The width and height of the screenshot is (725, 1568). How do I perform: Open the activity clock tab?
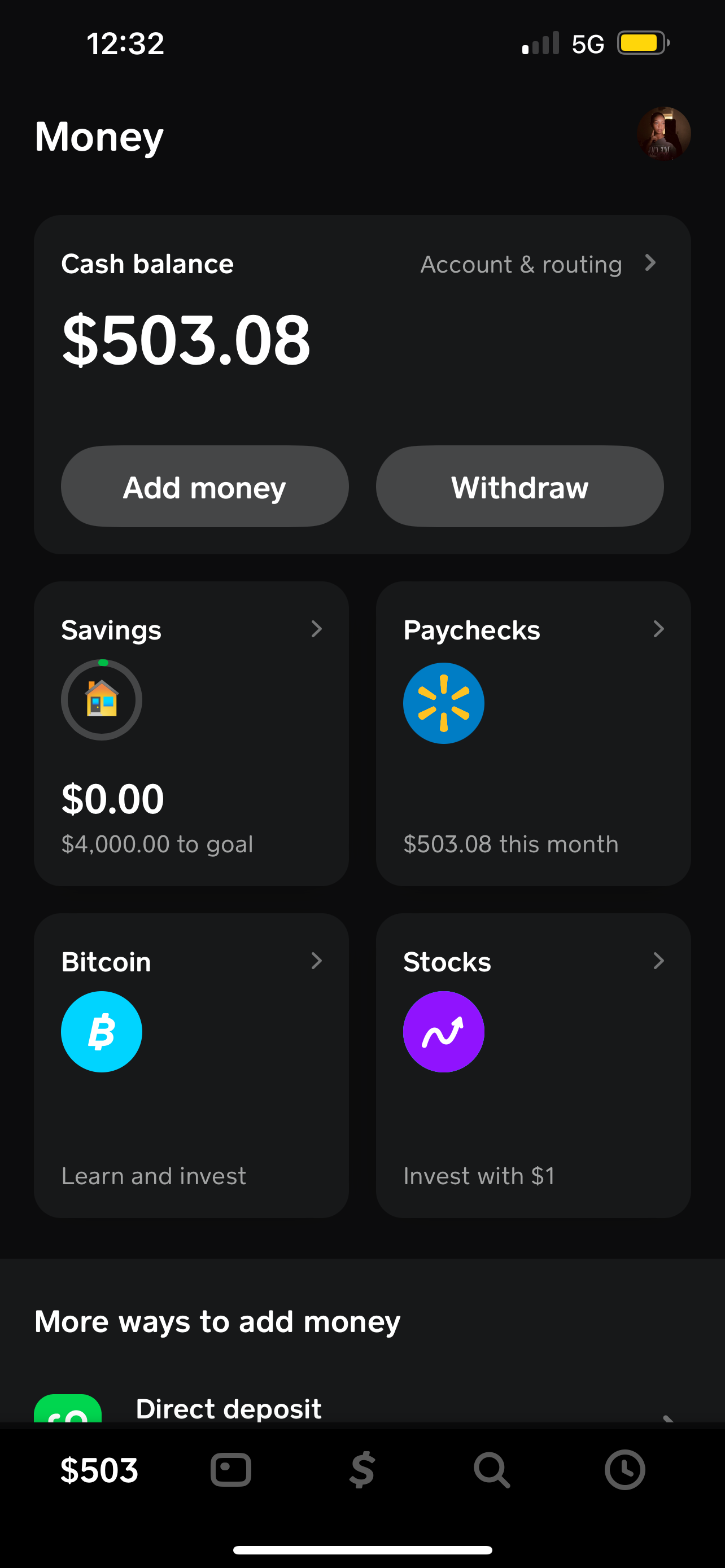[x=624, y=1470]
